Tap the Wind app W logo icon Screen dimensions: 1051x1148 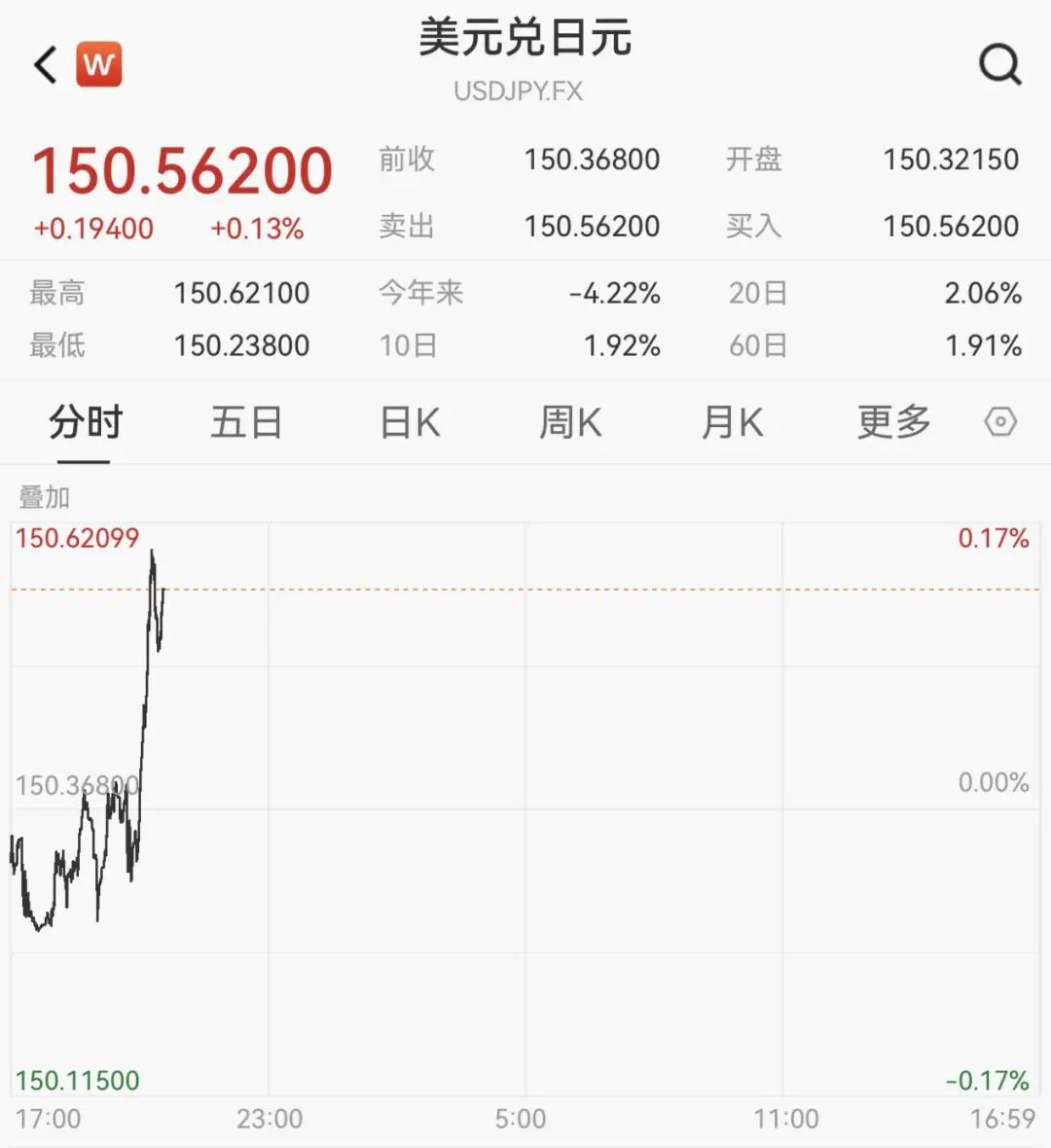click(98, 64)
